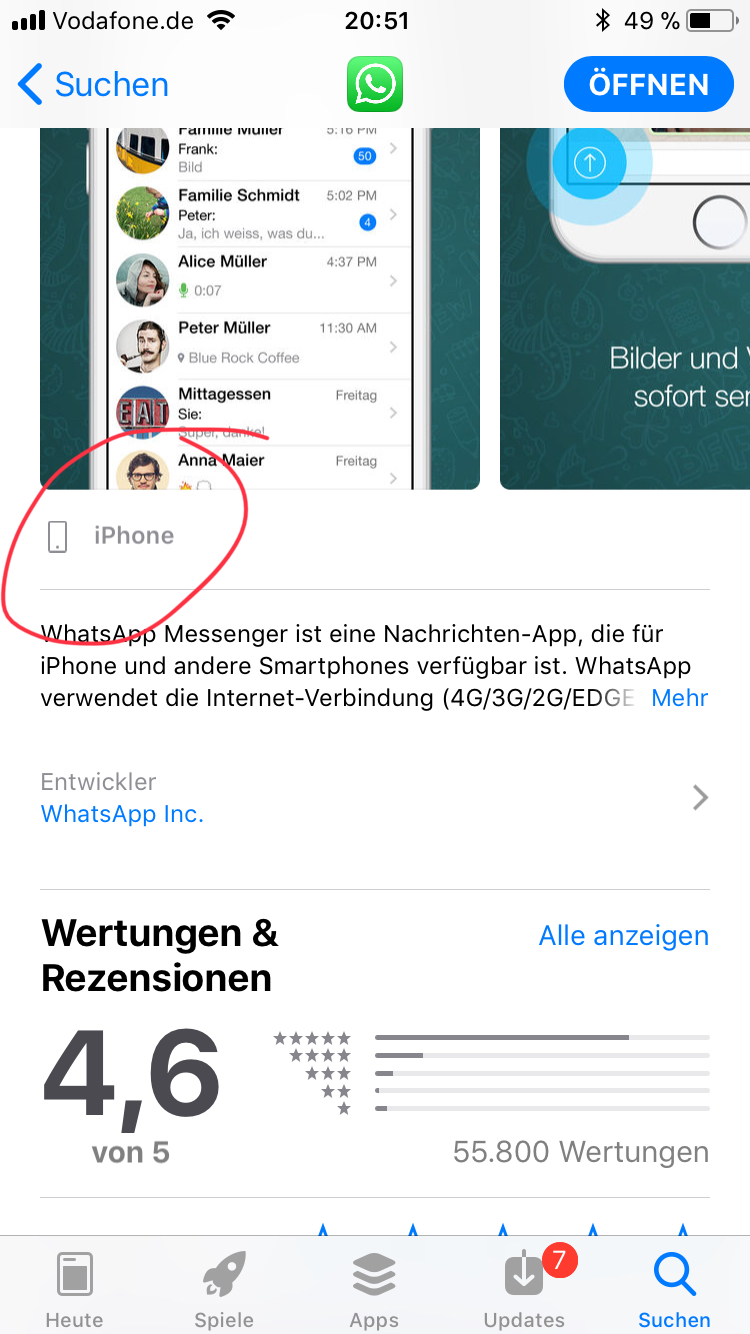The height and width of the screenshot is (1334, 750).
Task: Switch to the Heute tab
Action: pos(74,1288)
